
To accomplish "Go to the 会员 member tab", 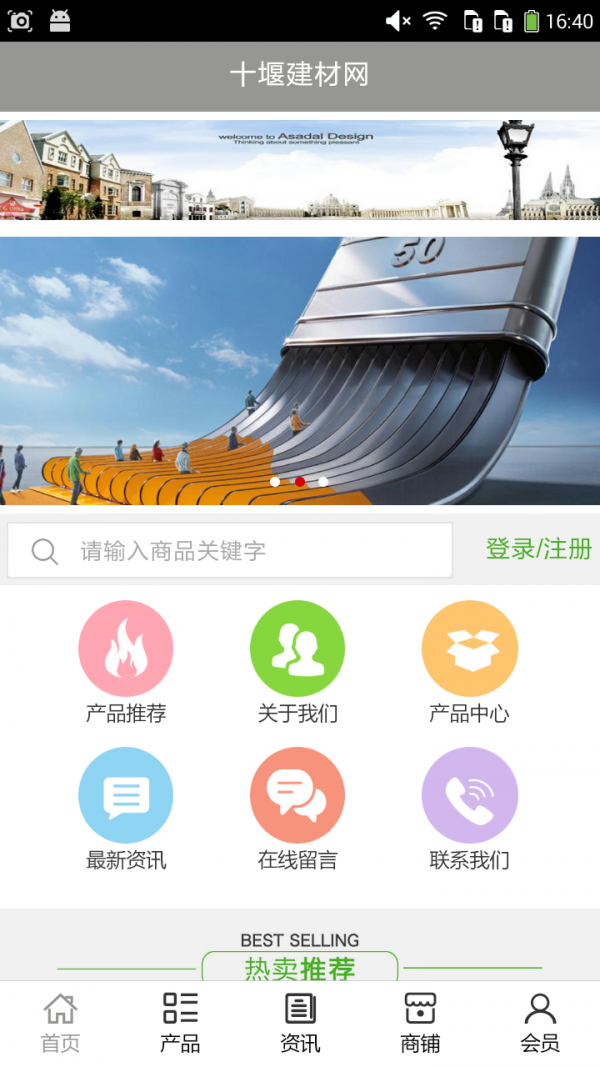I will [x=540, y=1022].
